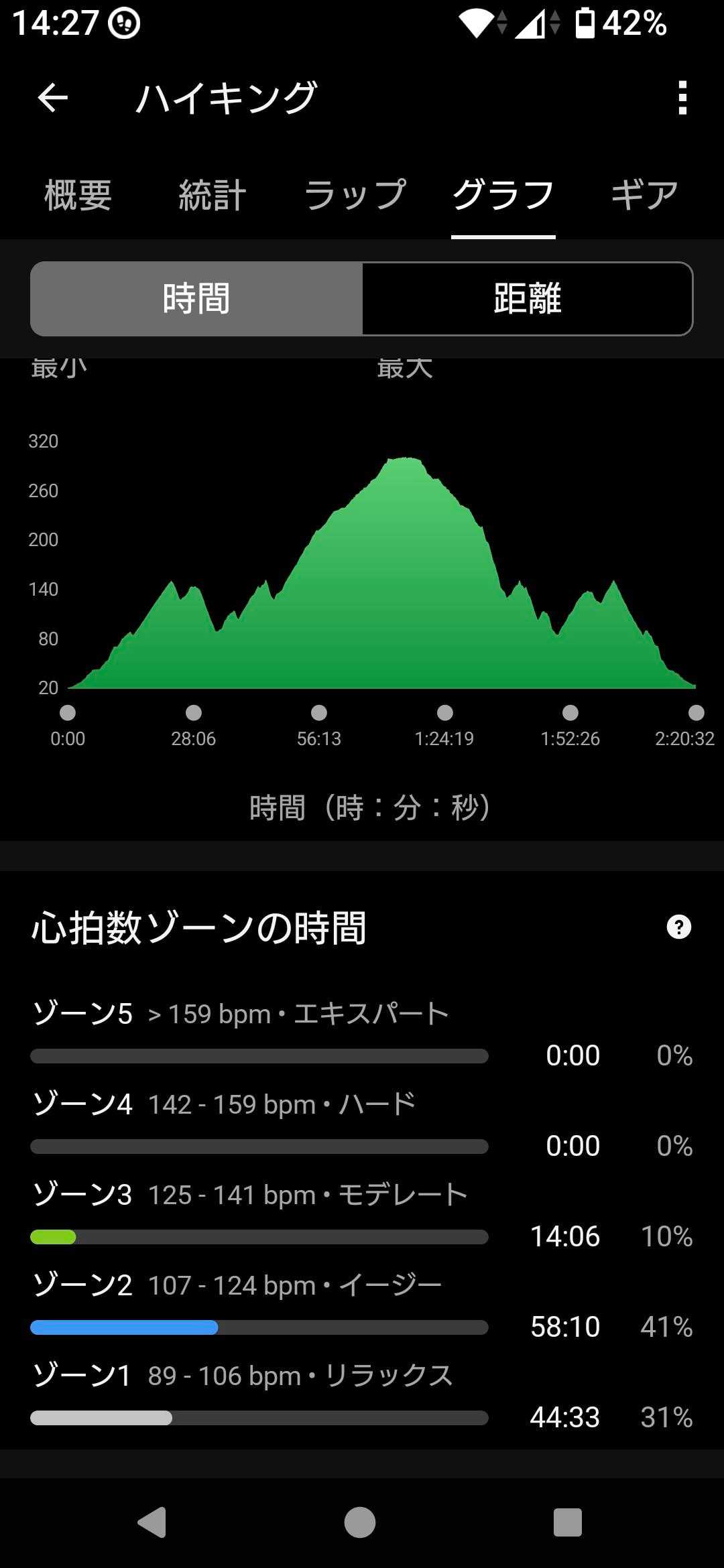724x1568 pixels.
Task: Open the ギア tab
Action: (644, 195)
